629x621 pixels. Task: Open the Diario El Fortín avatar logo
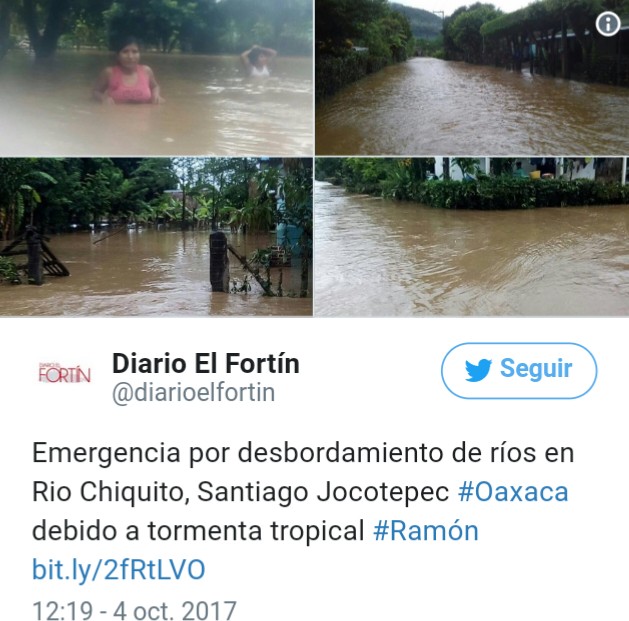tap(64, 375)
